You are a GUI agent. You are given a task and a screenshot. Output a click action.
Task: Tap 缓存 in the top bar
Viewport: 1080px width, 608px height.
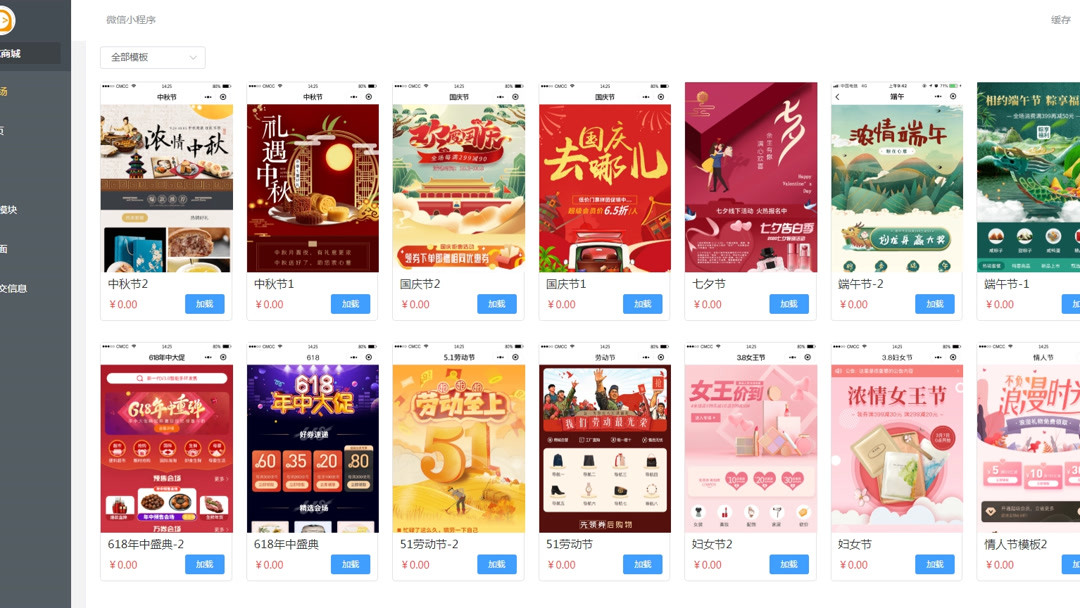click(x=1060, y=20)
